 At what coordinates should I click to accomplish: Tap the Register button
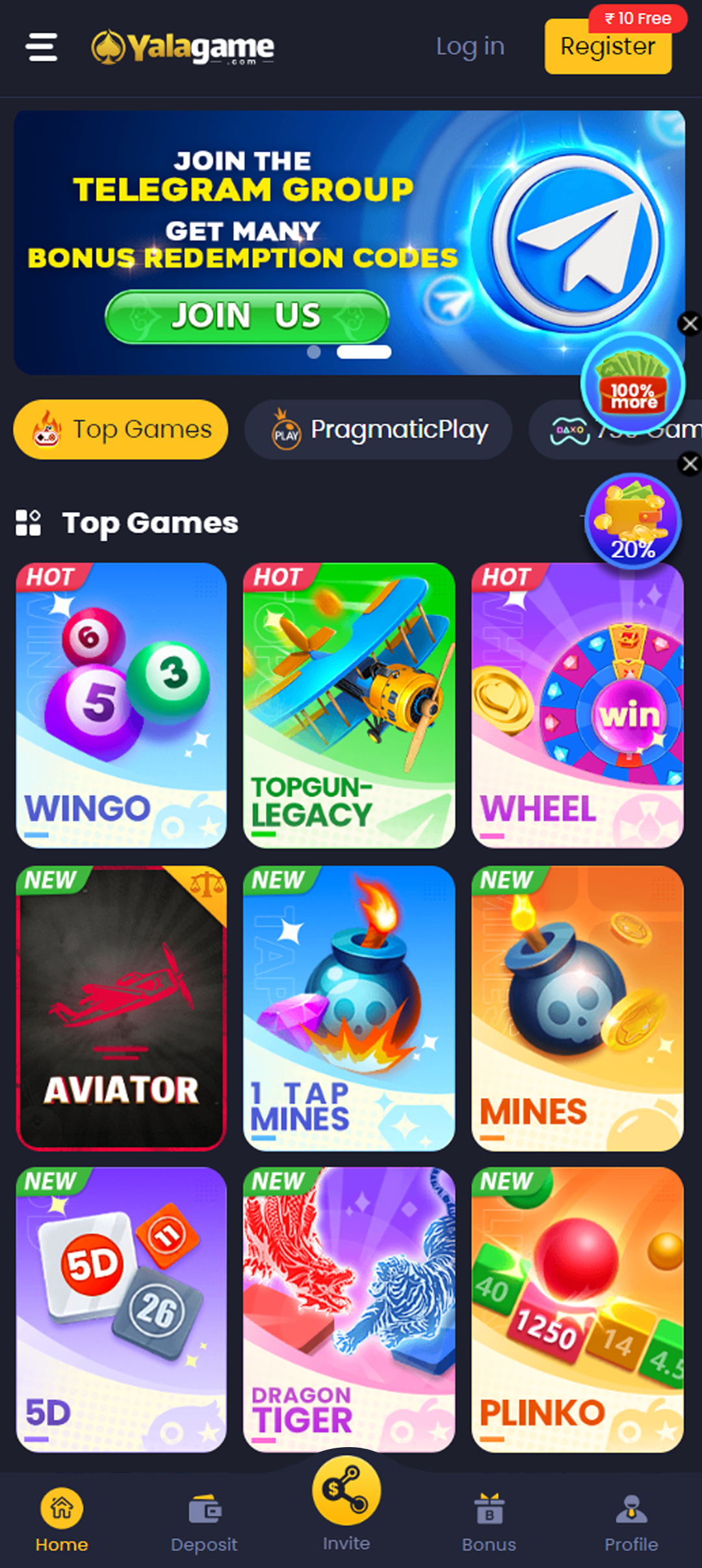point(608,47)
